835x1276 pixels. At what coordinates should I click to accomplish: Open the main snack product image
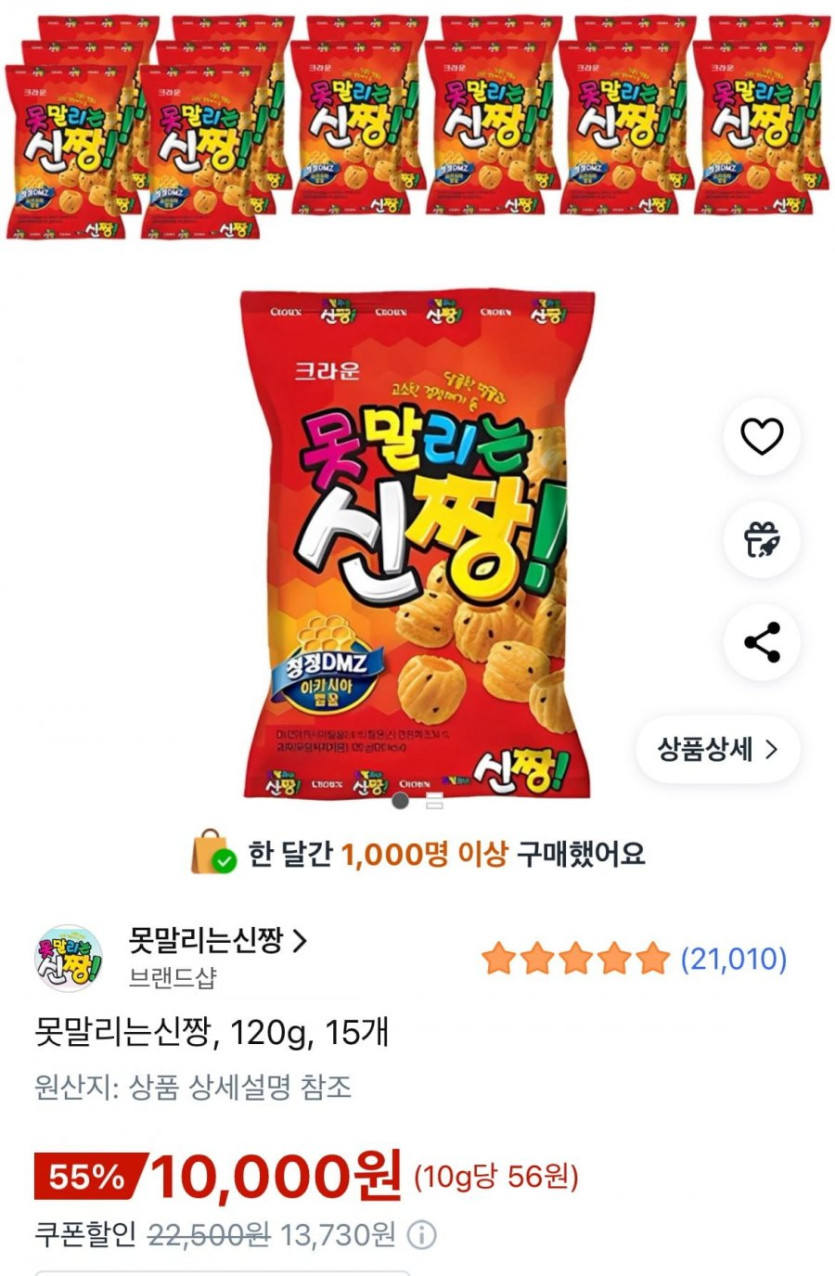point(417,540)
